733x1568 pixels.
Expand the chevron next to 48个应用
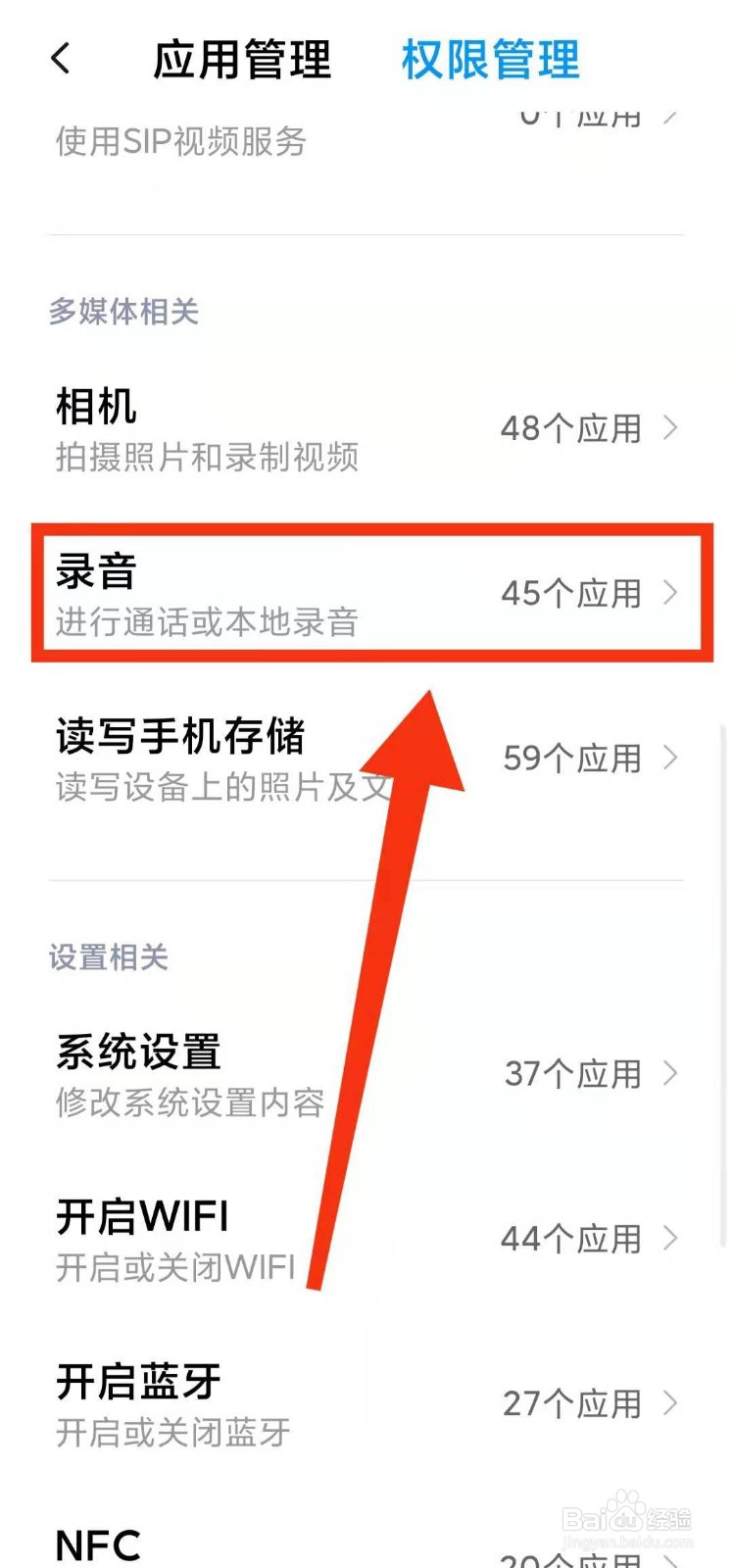tap(672, 427)
